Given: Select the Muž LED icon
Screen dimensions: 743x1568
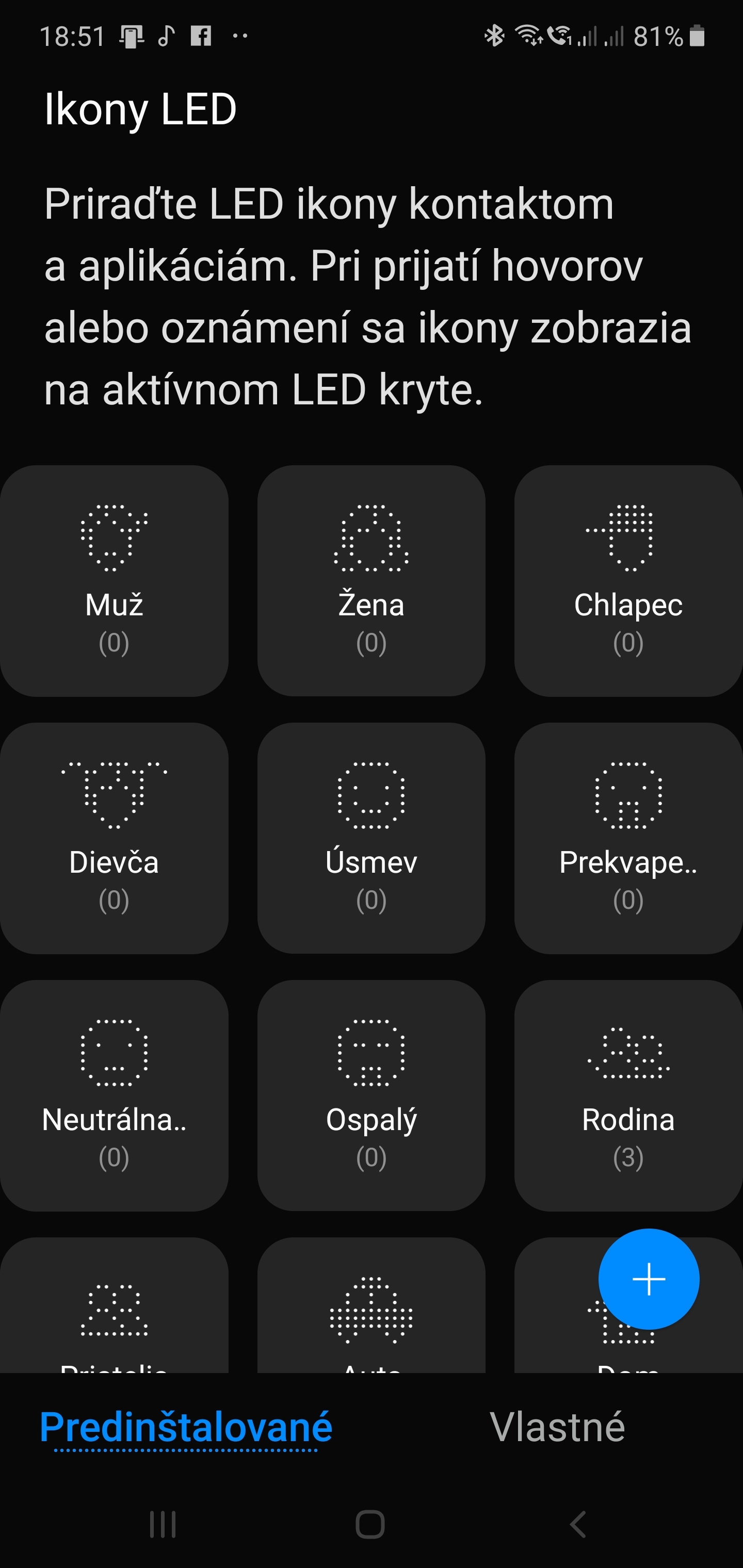Looking at the screenshot, I should click(x=114, y=580).
